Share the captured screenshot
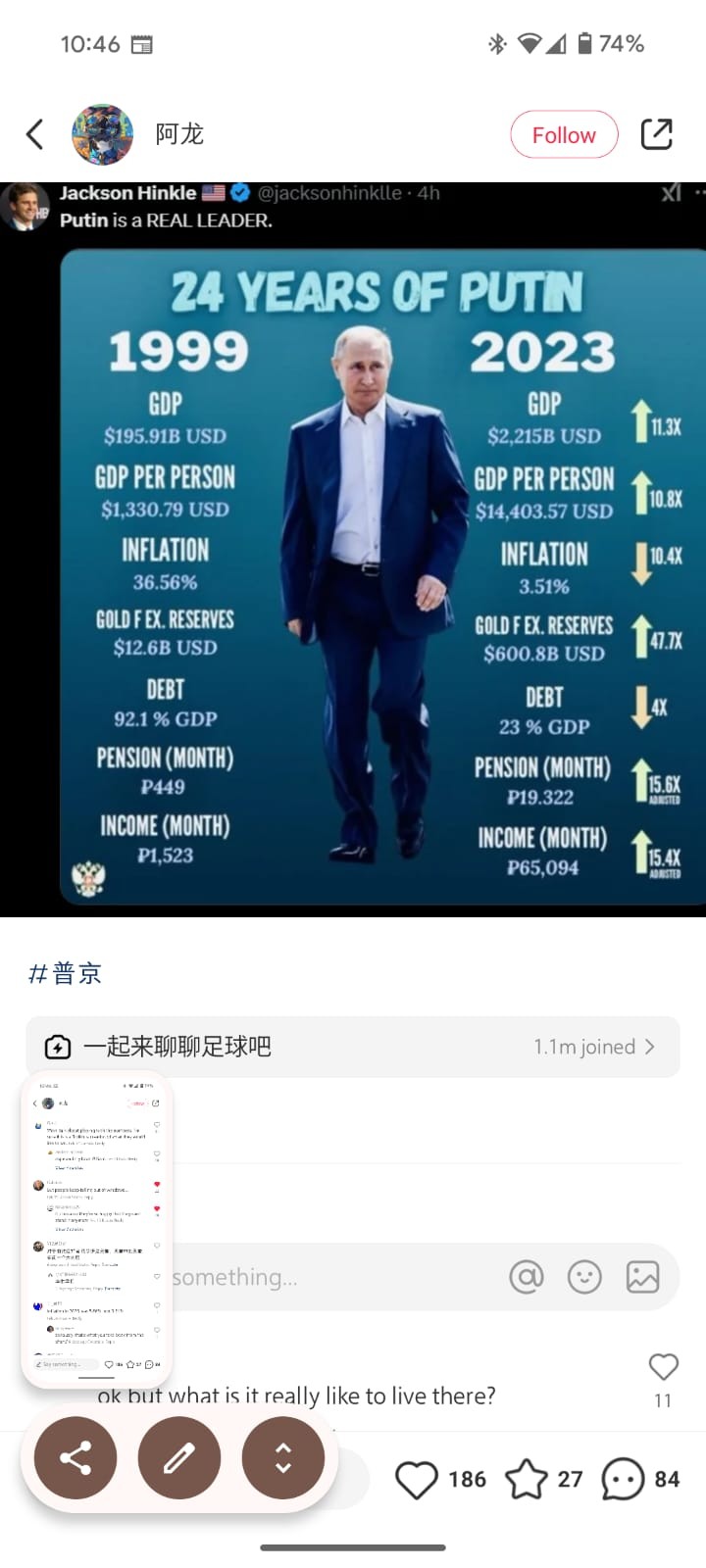Image resolution: width=706 pixels, height=1568 pixels. tap(76, 1458)
